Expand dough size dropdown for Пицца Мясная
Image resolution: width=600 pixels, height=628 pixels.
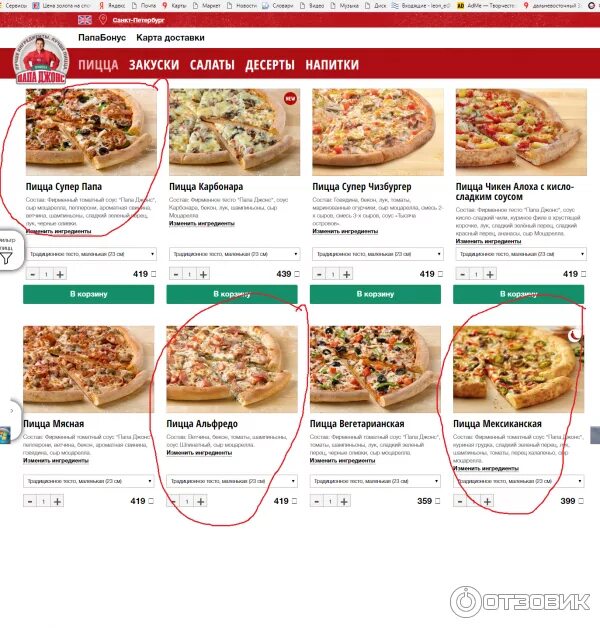pos(89,481)
